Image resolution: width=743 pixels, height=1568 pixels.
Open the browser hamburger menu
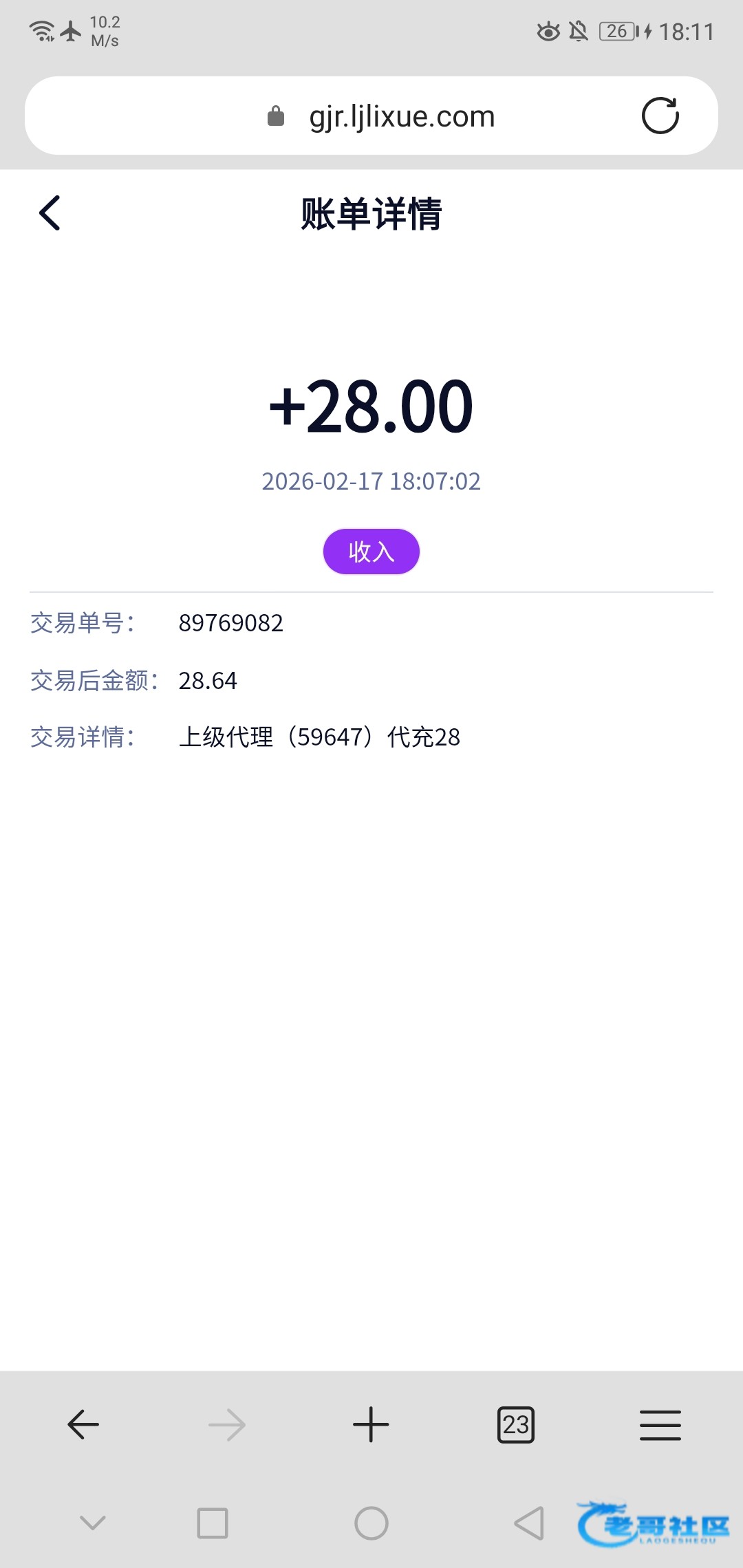(660, 1424)
